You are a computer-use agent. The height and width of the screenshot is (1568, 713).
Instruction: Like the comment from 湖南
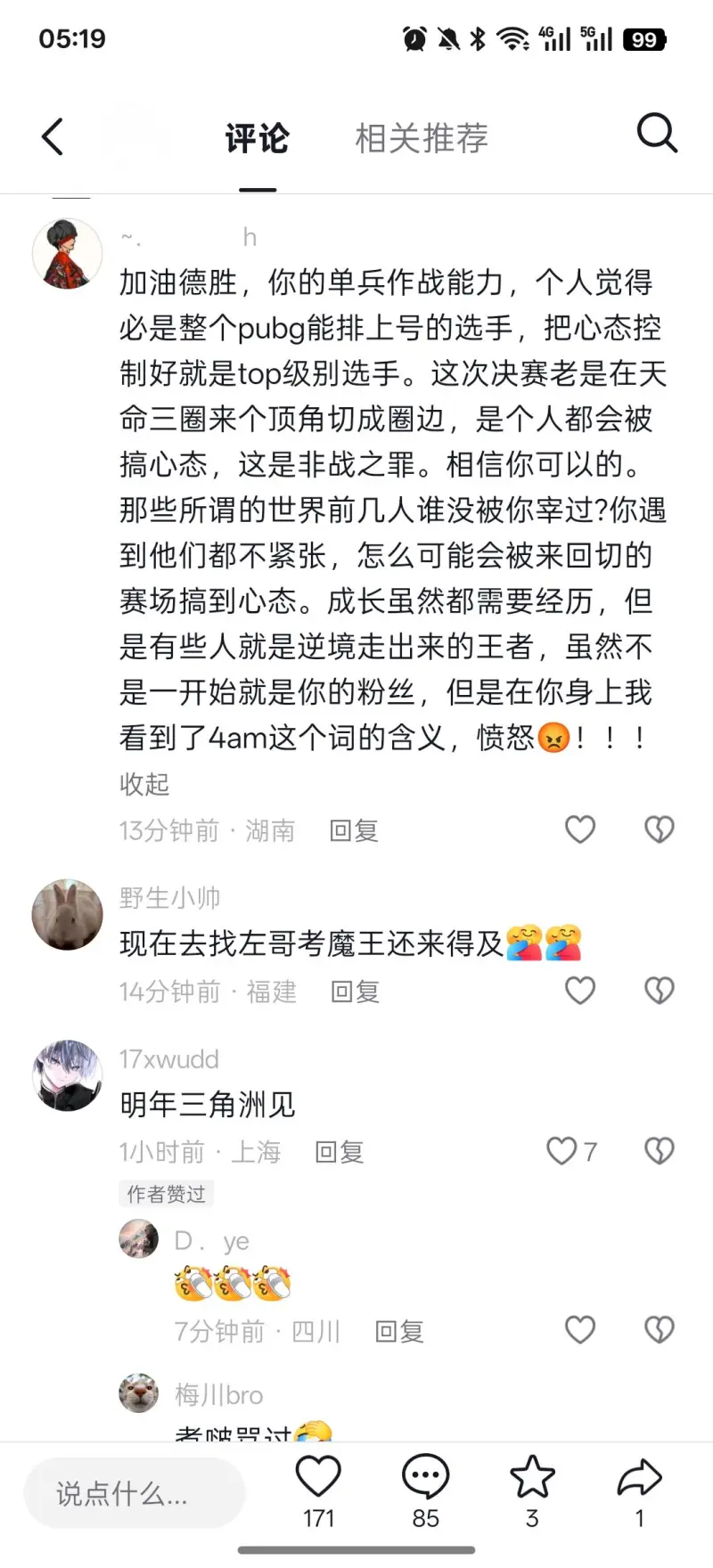580,829
